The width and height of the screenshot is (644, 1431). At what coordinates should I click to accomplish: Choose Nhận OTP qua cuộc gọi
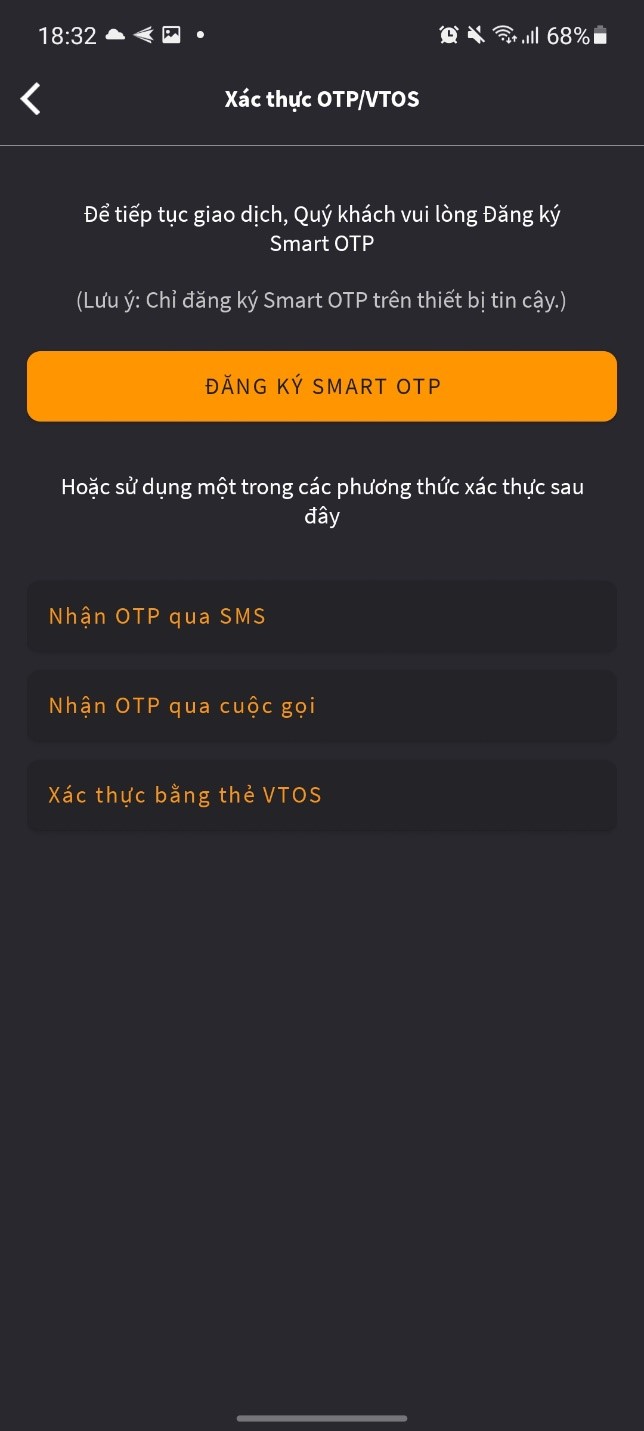pyautogui.click(x=322, y=706)
